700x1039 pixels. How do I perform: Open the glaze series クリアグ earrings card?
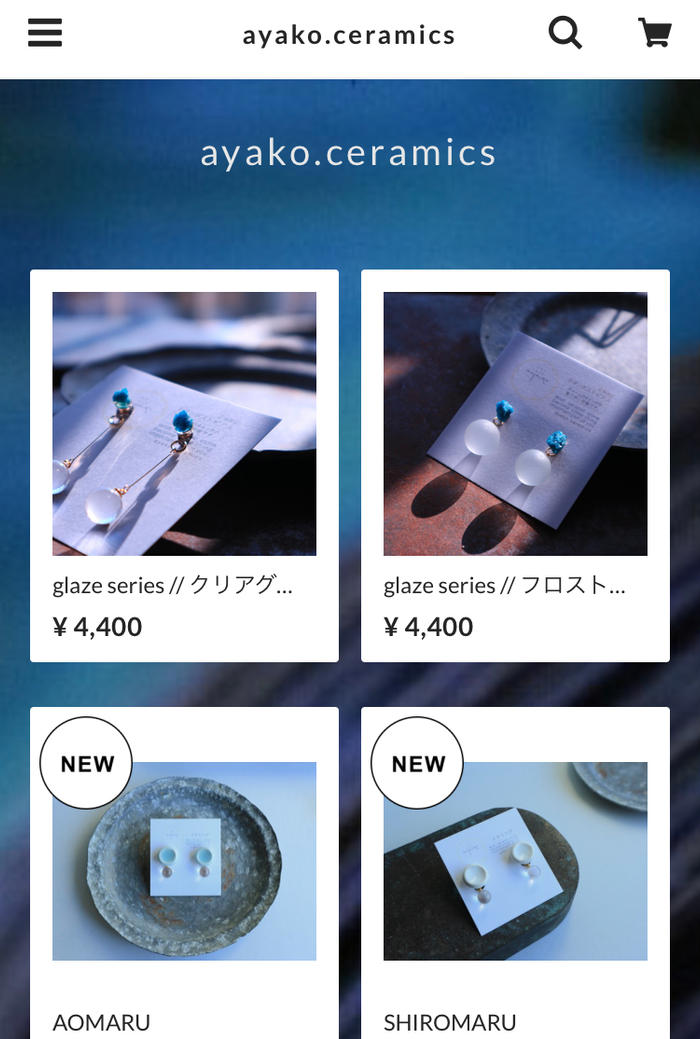pyautogui.click(x=184, y=465)
